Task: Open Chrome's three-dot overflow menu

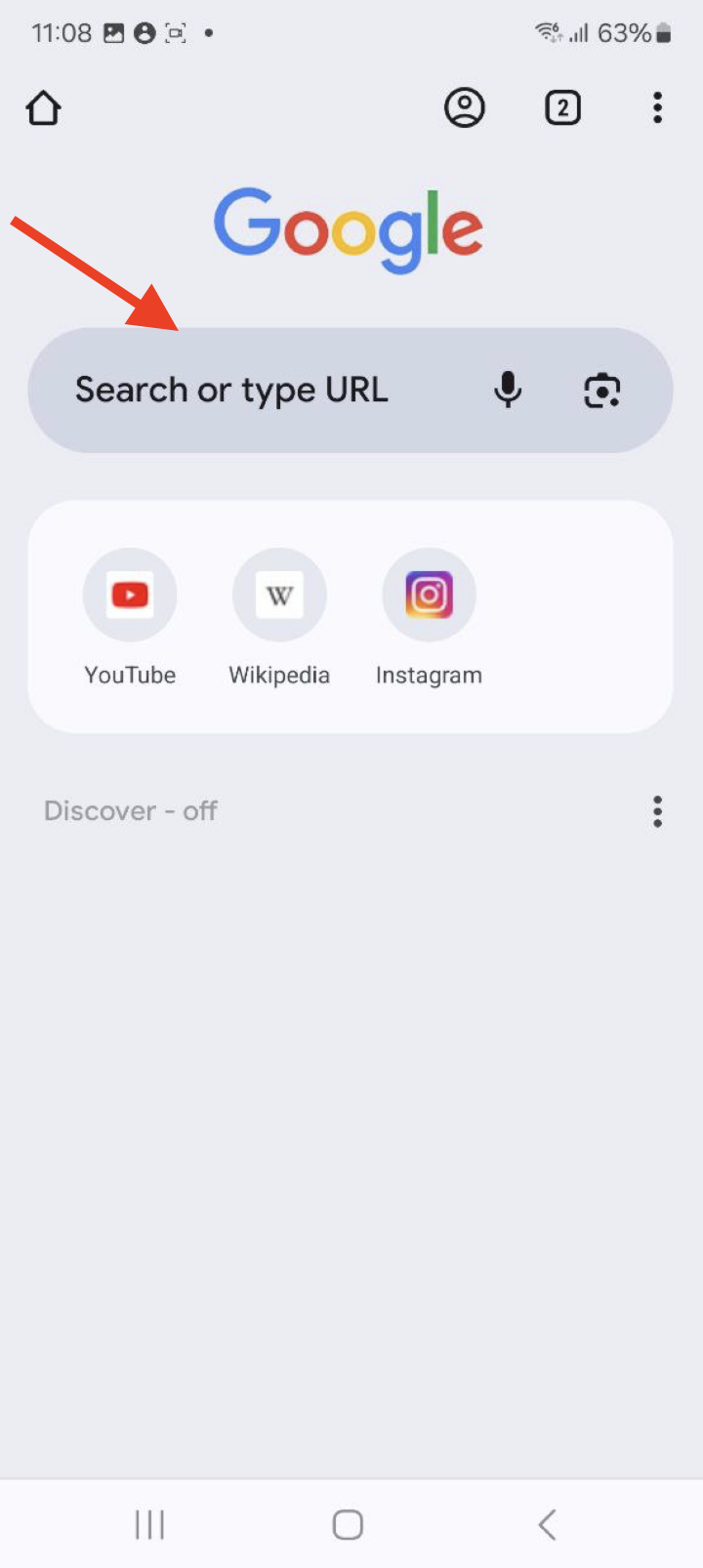Action: (x=657, y=107)
